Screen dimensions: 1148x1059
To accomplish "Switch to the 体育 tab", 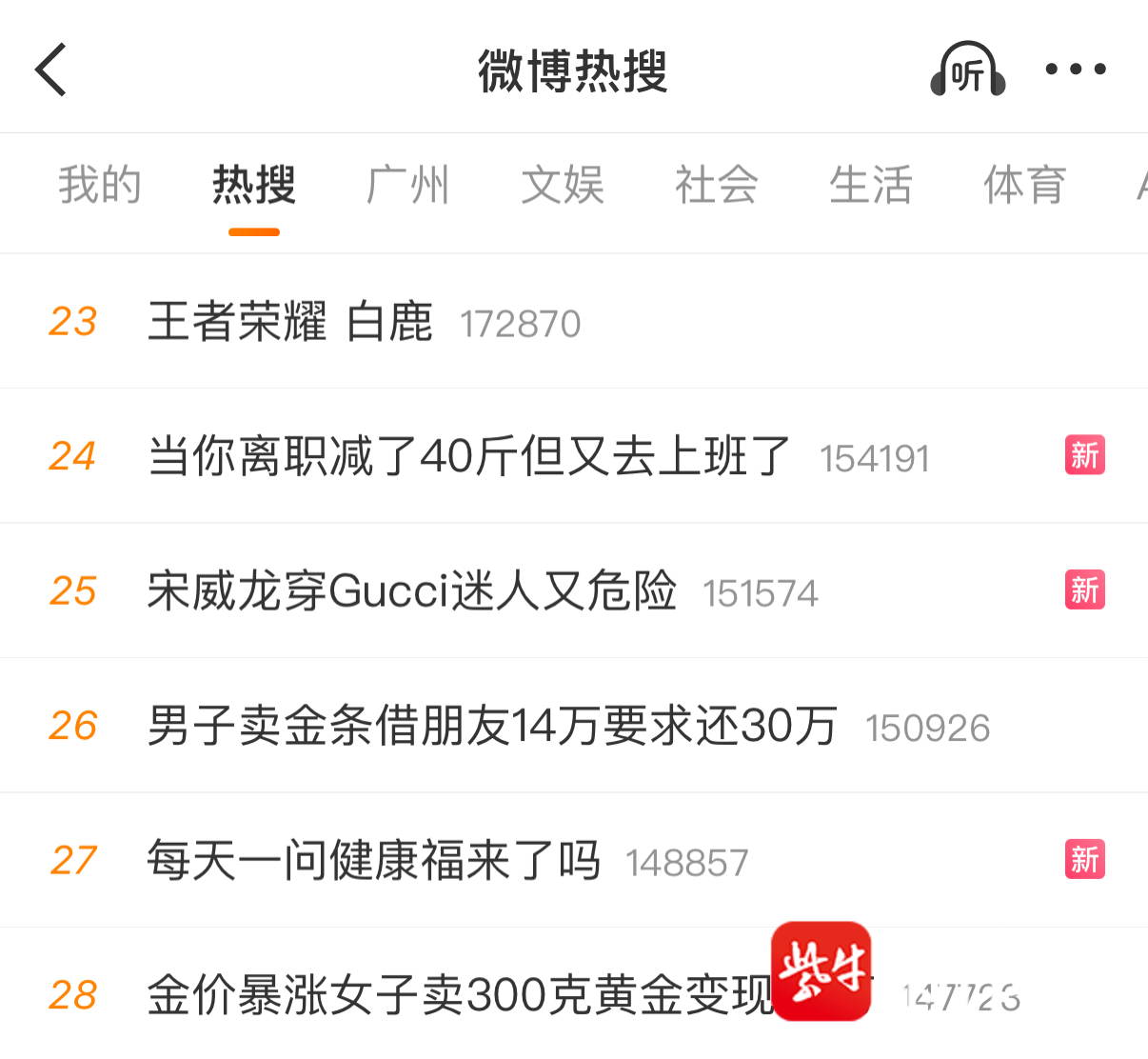I will coord(1024,185).
